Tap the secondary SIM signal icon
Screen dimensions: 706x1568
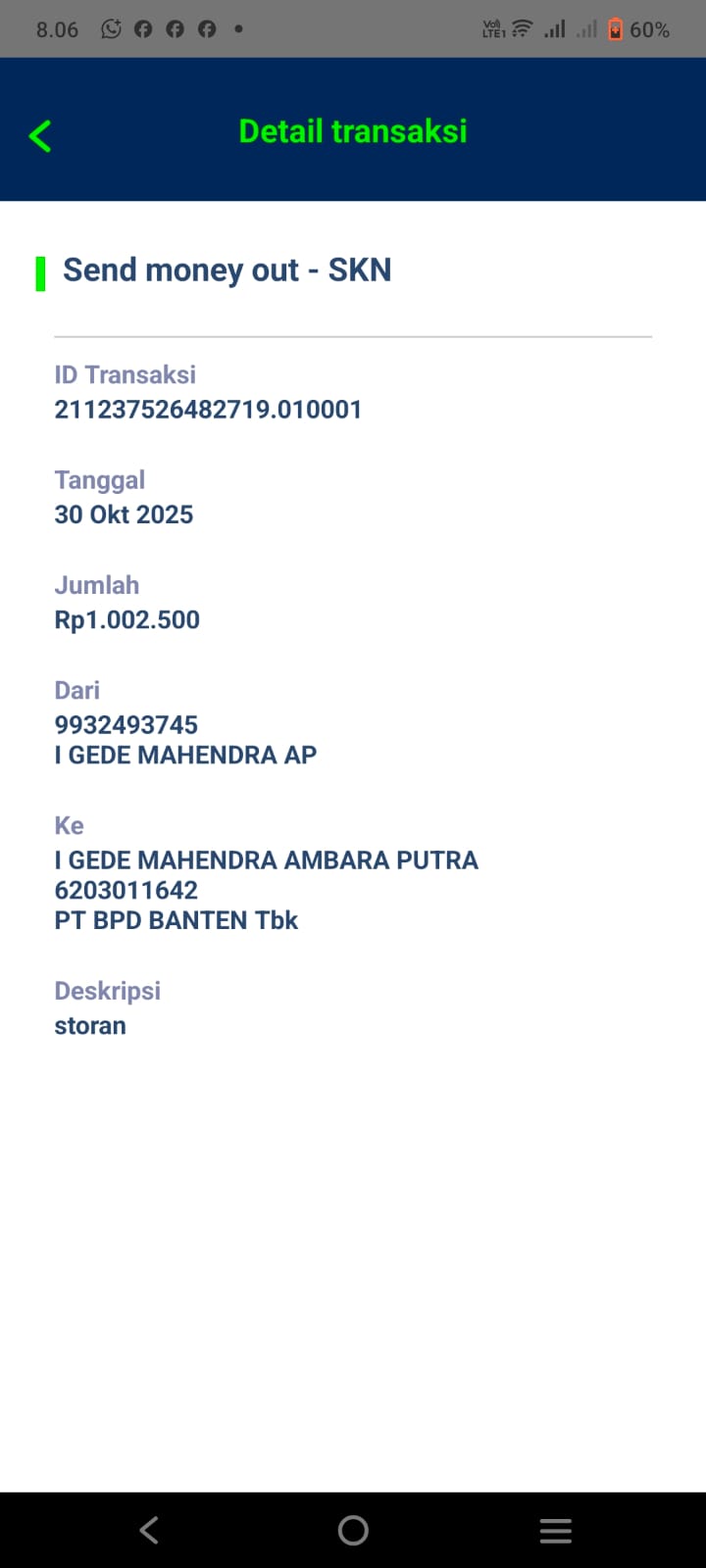[586, 28]
